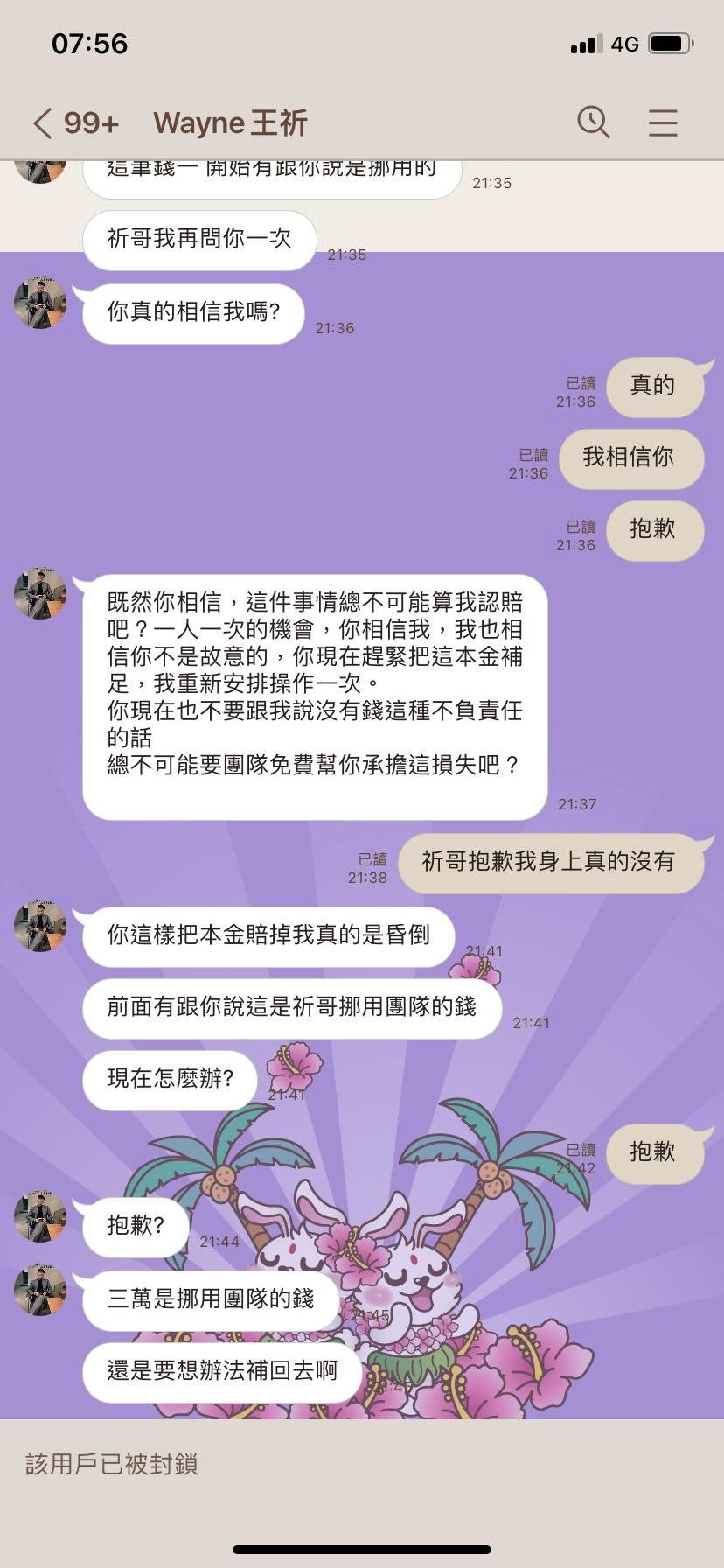The height and width of the screenshot is (1568, 724).
Task: Go back to the chat list
Action: [x=43, y=123]
